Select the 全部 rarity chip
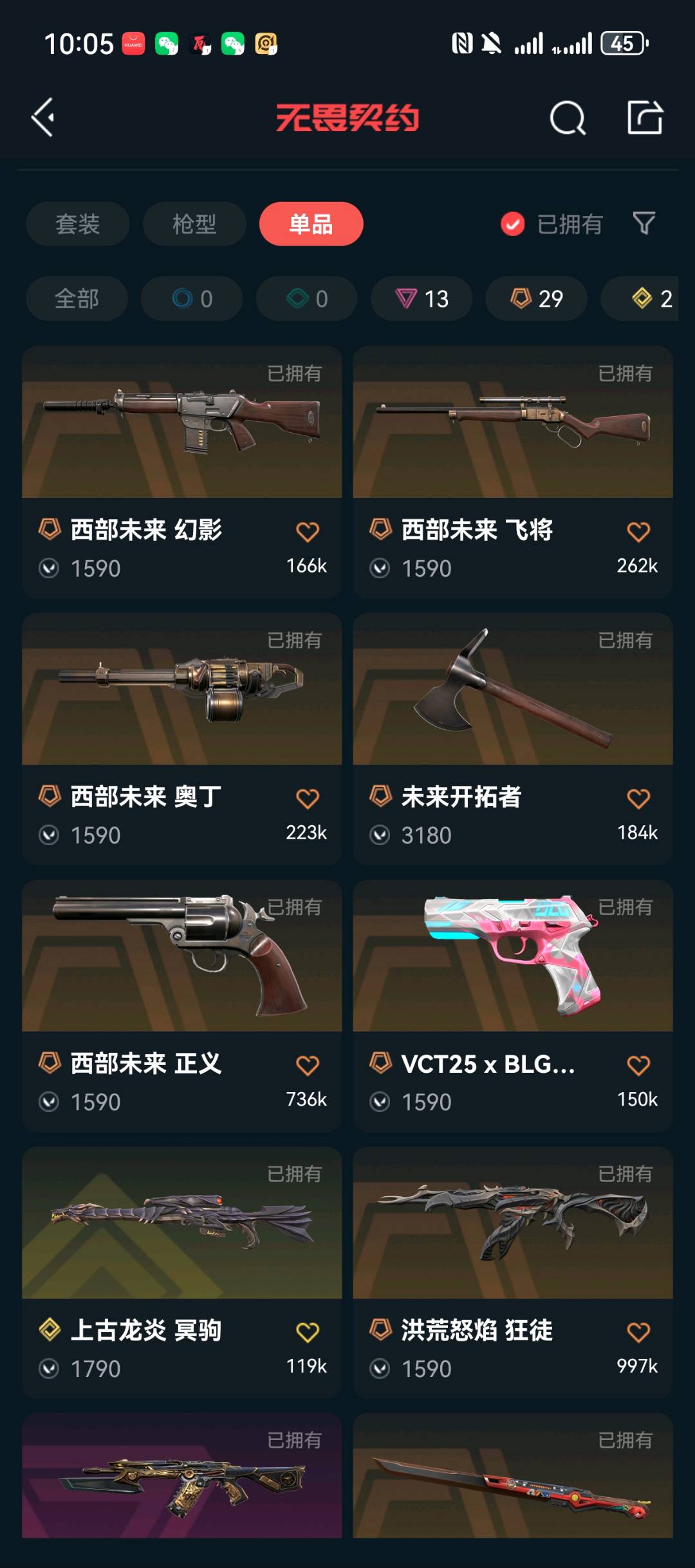 [77, 298]
